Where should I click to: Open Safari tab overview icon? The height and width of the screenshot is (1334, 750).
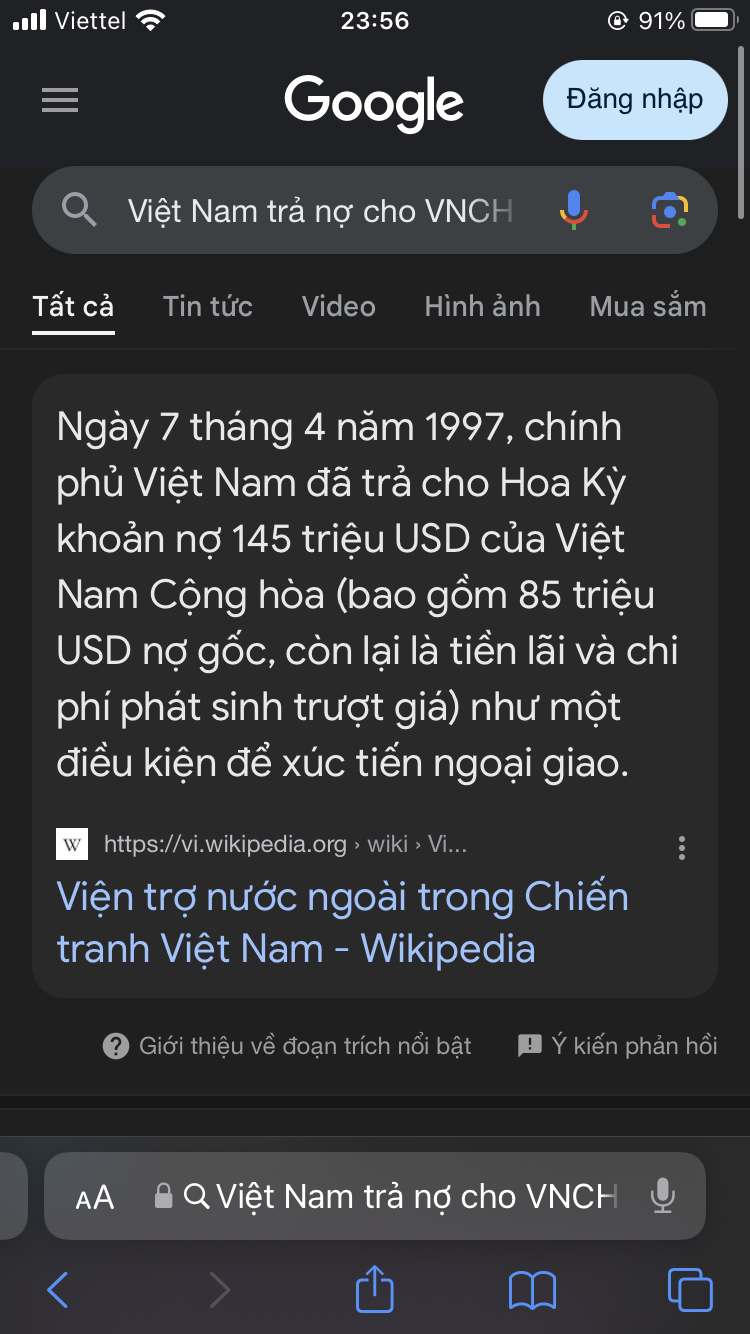[688, 1290]
